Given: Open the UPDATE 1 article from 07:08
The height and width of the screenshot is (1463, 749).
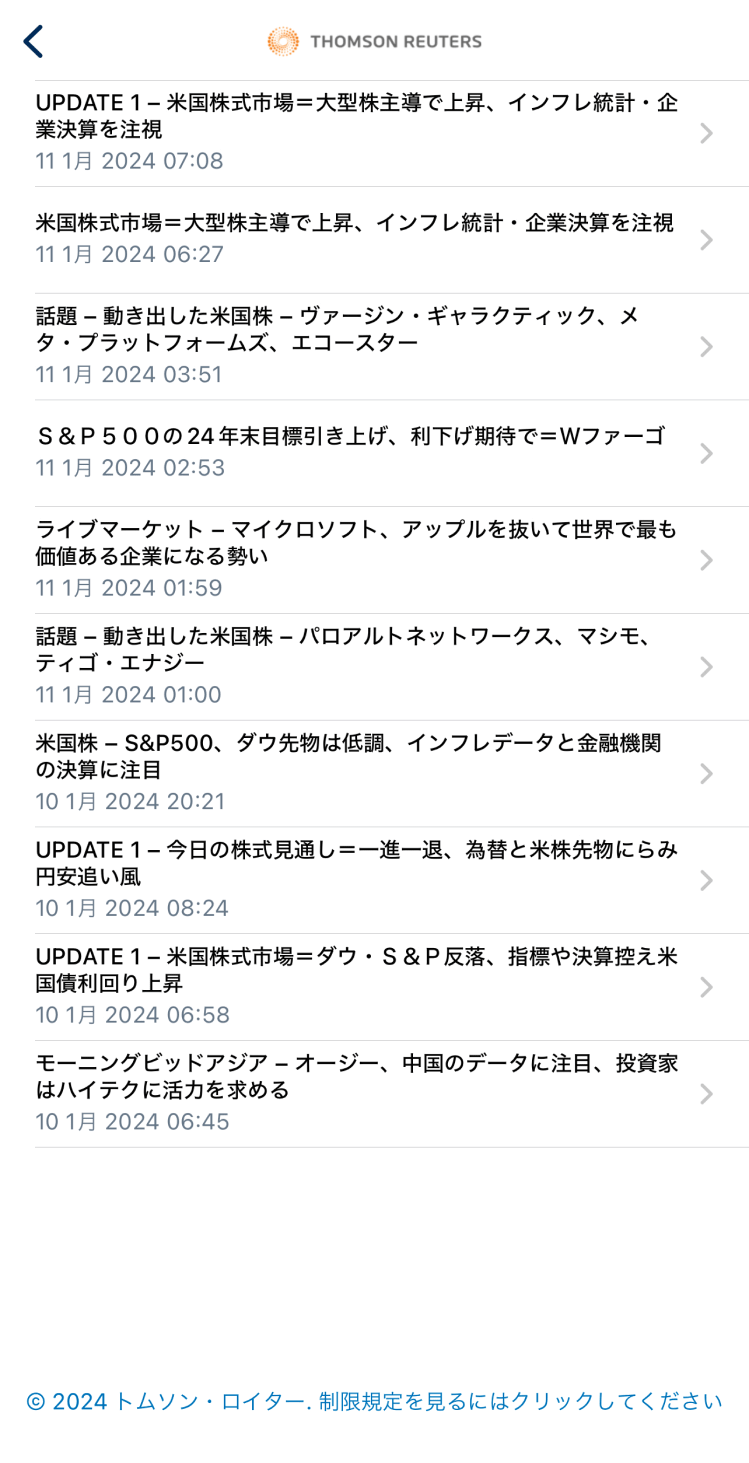Looking at the screenshot, I should [360, 133].
